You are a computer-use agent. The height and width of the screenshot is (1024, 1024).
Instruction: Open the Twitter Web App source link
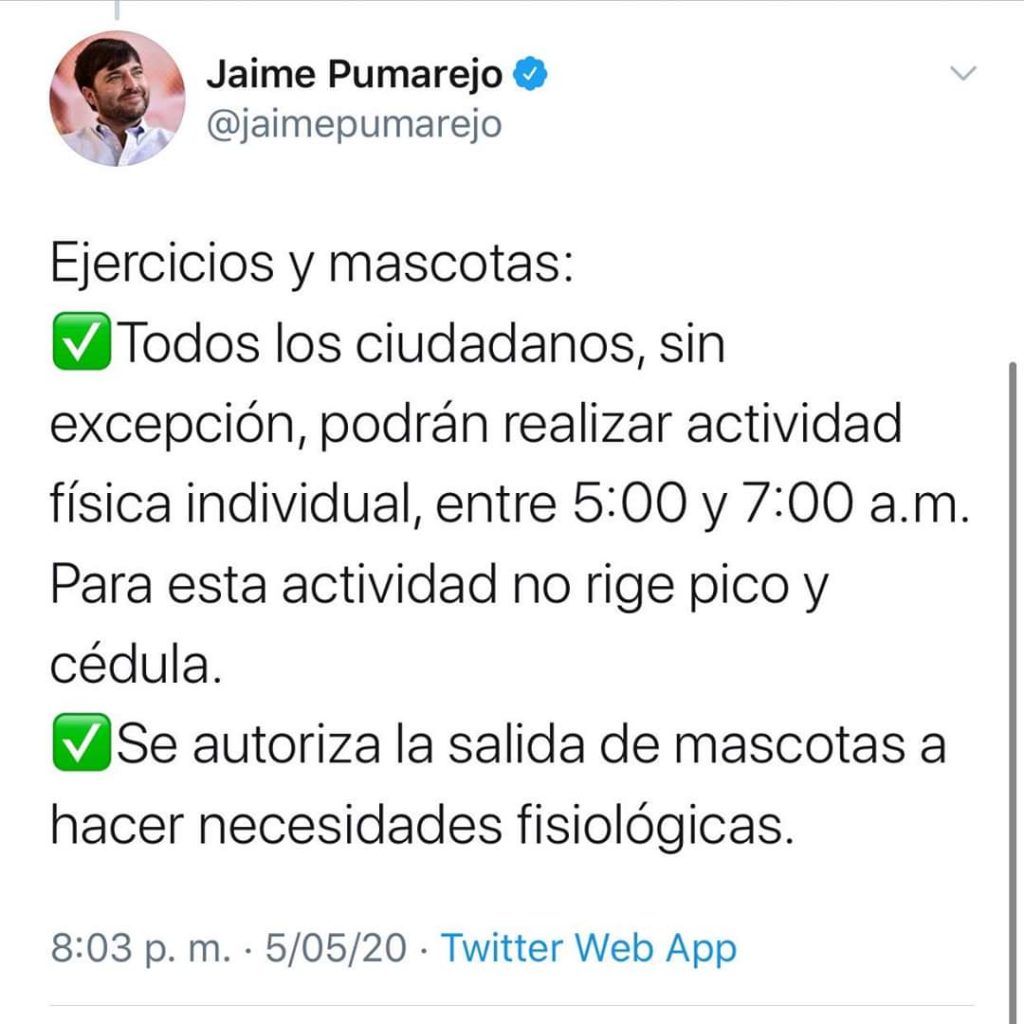click(x=588, y=948)
